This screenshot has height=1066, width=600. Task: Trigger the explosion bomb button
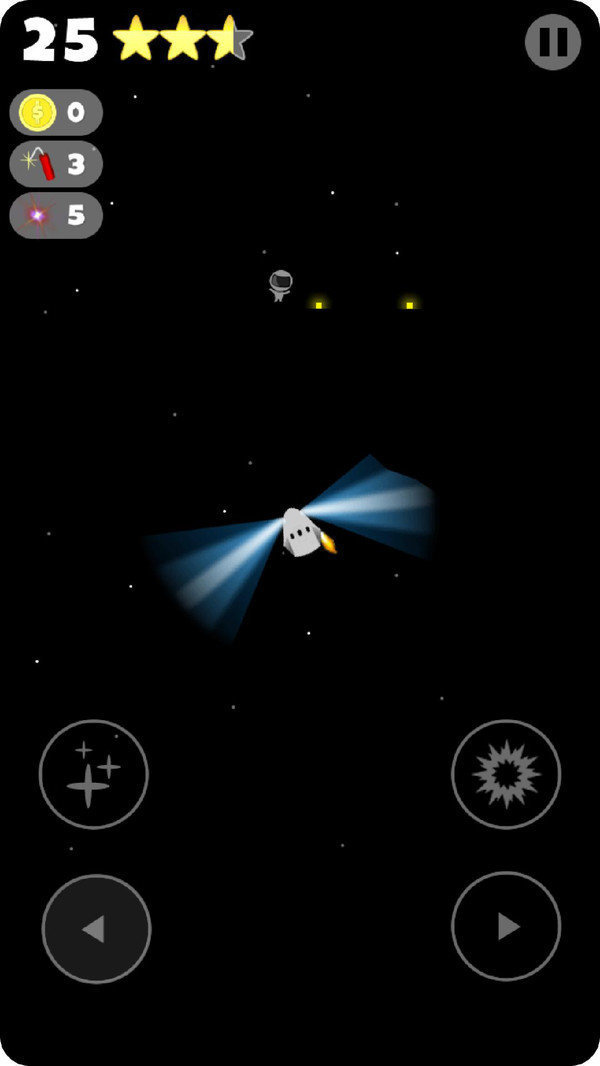coord(506,774)
